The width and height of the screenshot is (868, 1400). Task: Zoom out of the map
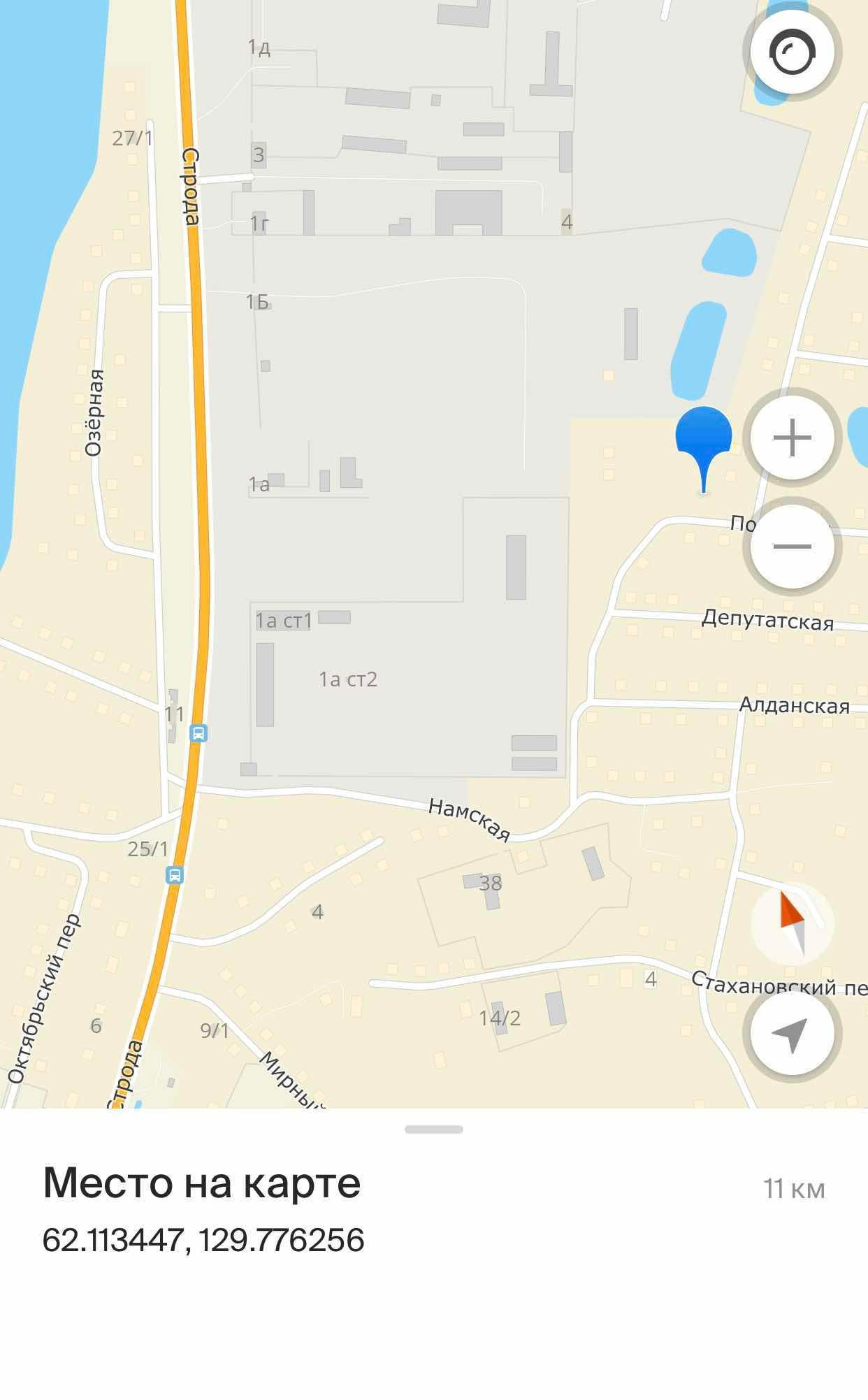pos(792,546)
